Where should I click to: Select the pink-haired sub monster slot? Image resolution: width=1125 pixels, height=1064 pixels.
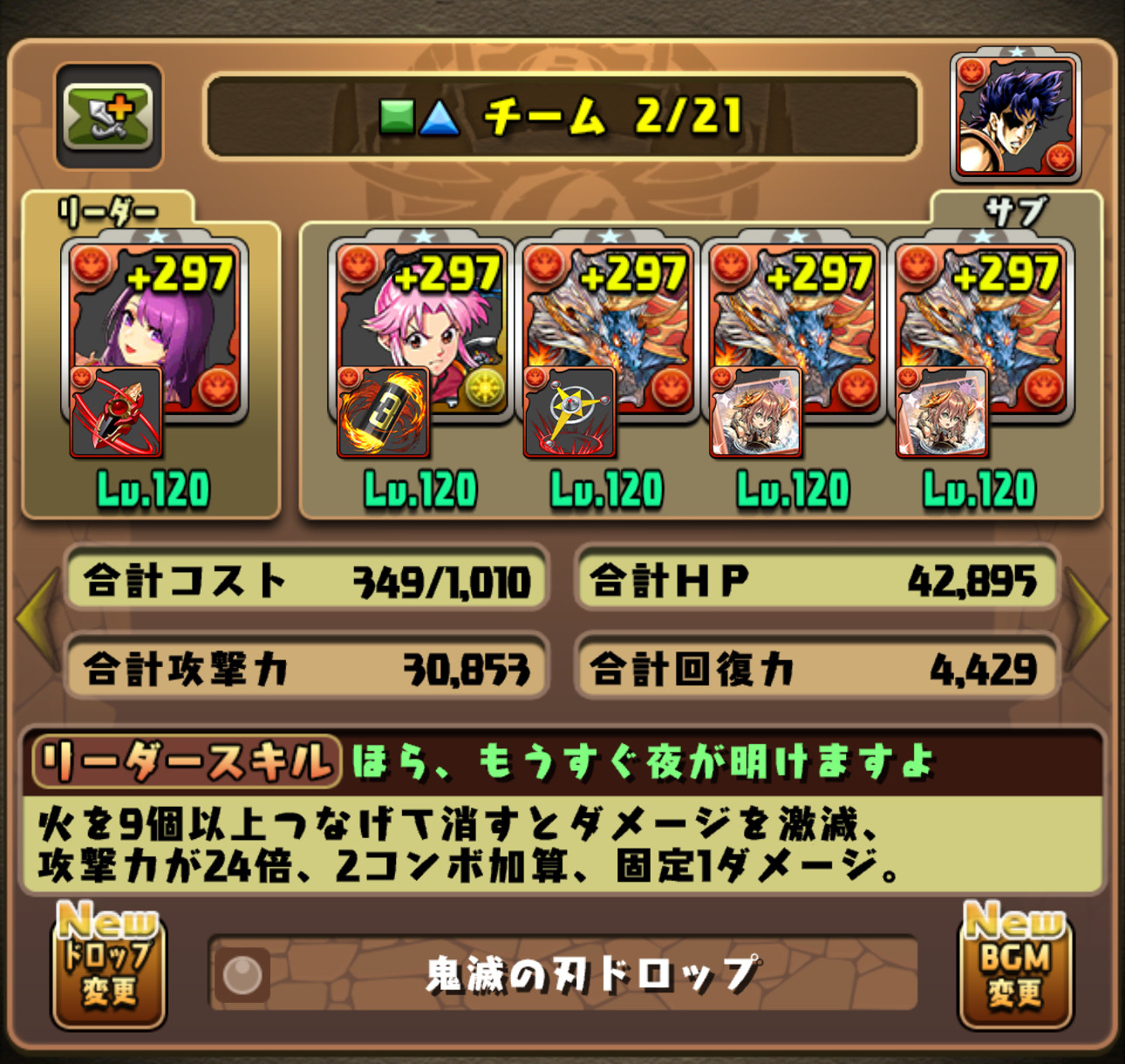tap(421, 331)
